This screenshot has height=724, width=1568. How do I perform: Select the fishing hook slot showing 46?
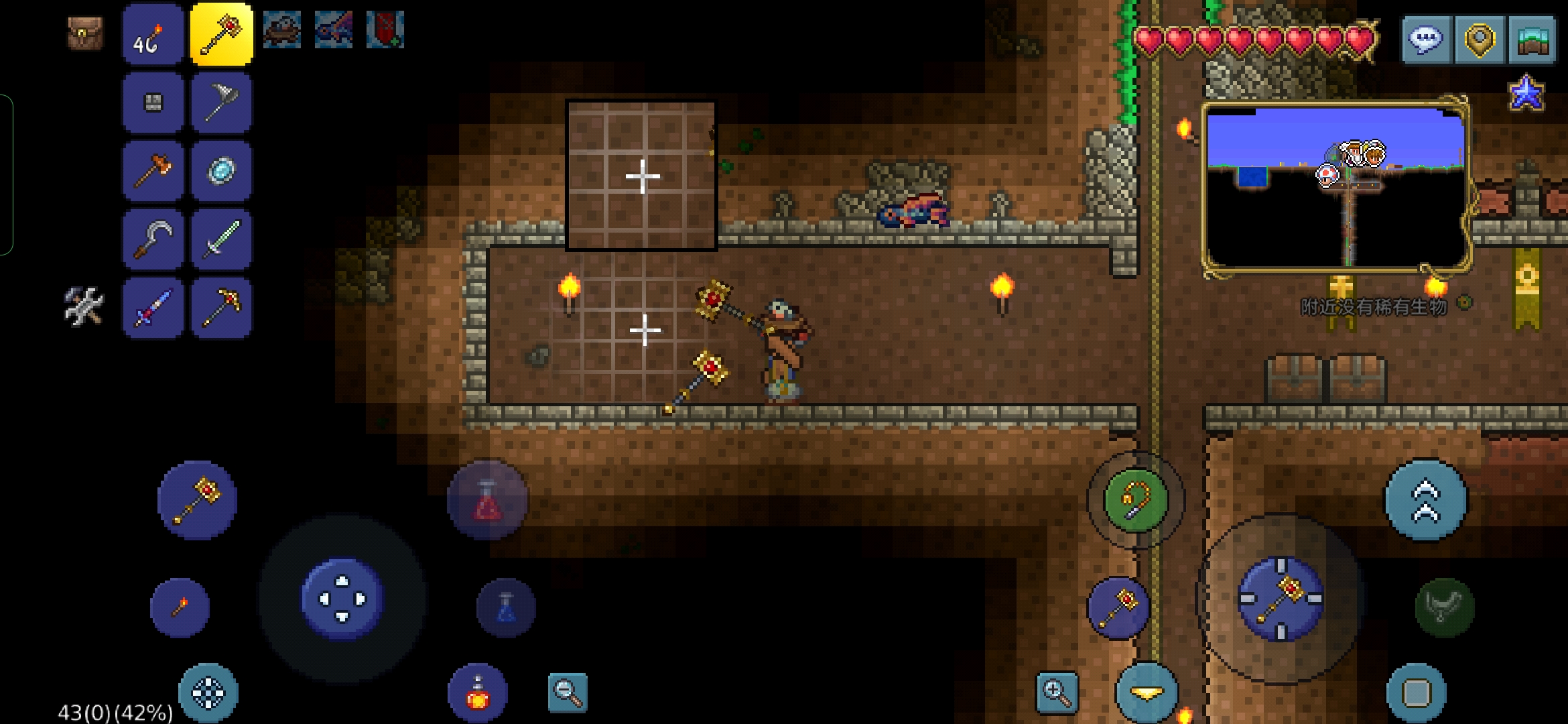coord(153,35)
